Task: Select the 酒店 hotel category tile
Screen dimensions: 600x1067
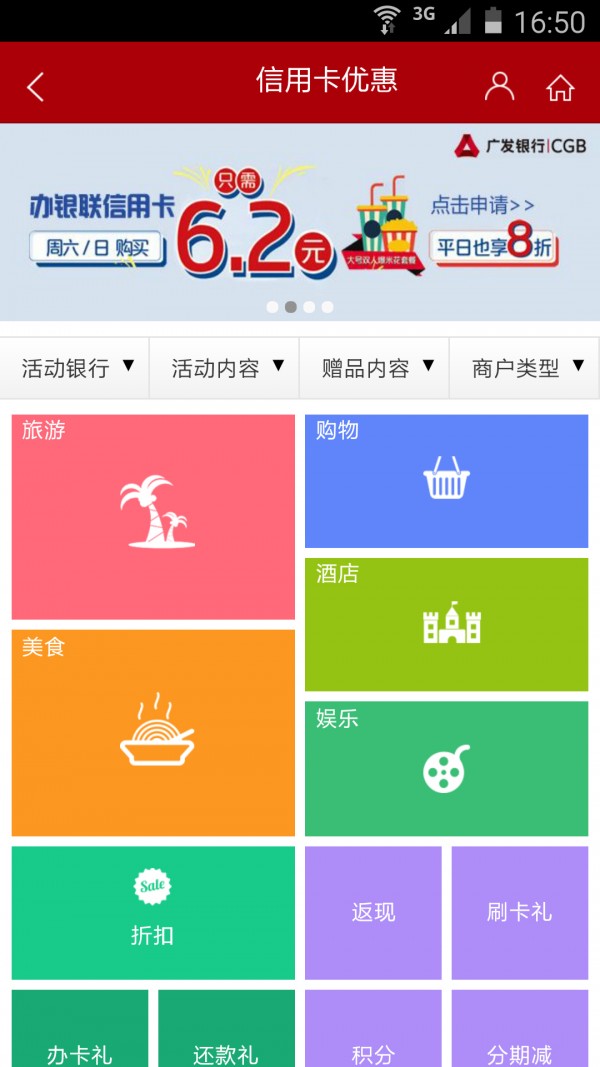Action: (446, 624)
